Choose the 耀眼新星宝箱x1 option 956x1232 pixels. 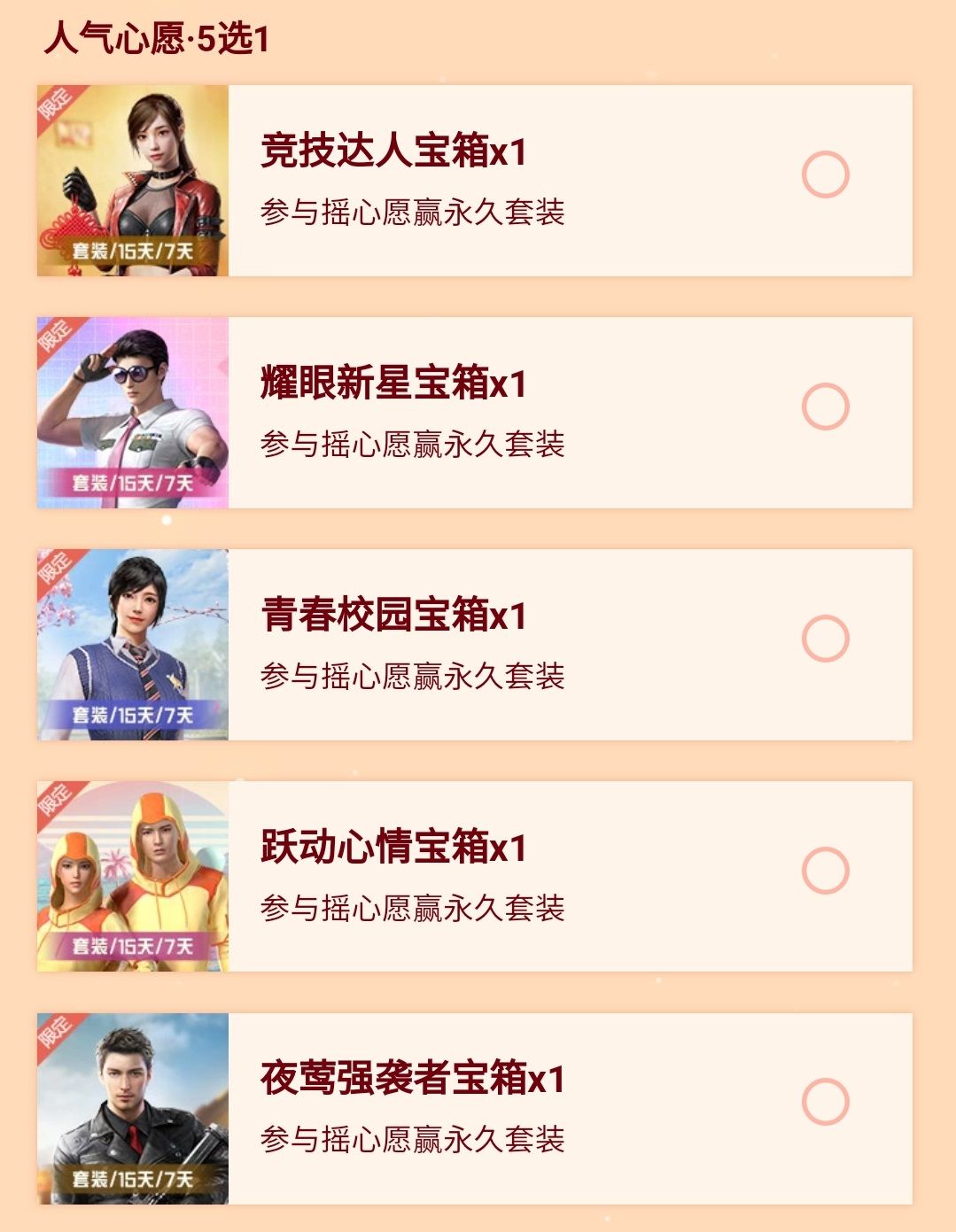(x=825, y=407)
